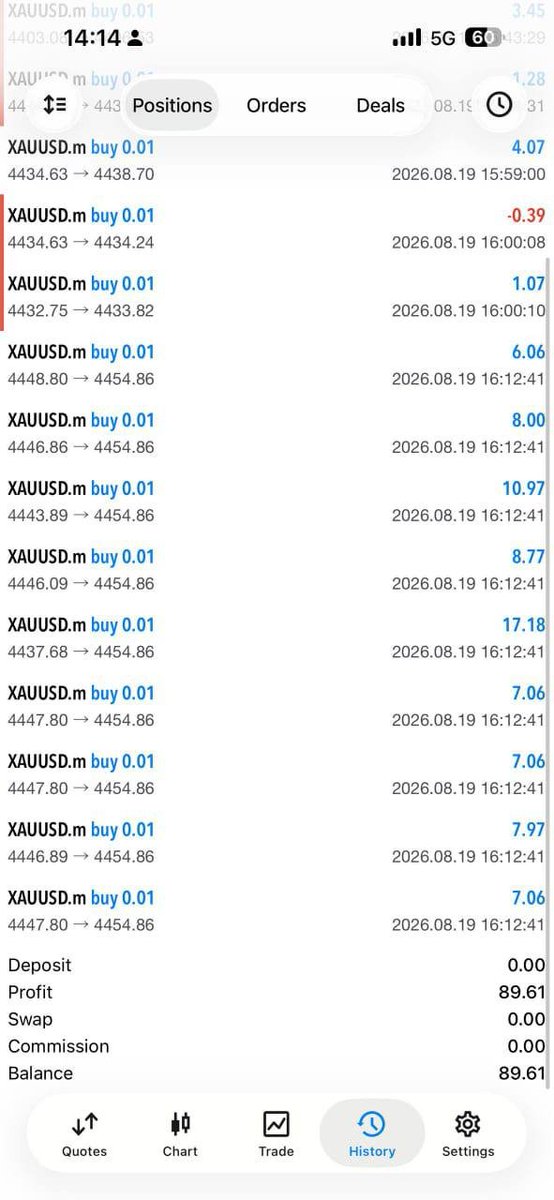554x1200 pixels.
Task: Open the position with -0.39 loss
Action: pos(277,229)
